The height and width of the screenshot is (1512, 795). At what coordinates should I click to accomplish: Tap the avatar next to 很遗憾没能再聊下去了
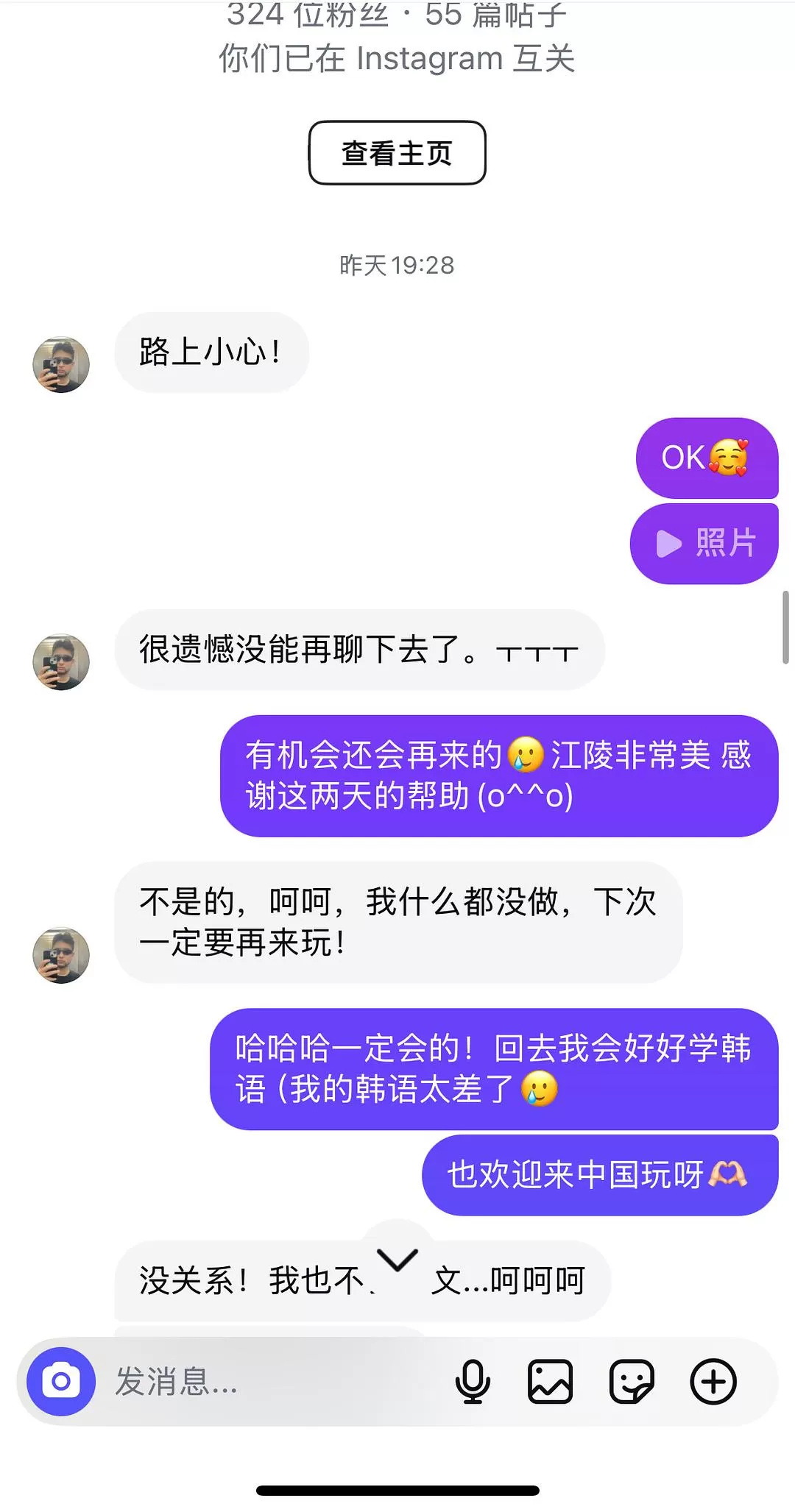click(x=62, y=661)
